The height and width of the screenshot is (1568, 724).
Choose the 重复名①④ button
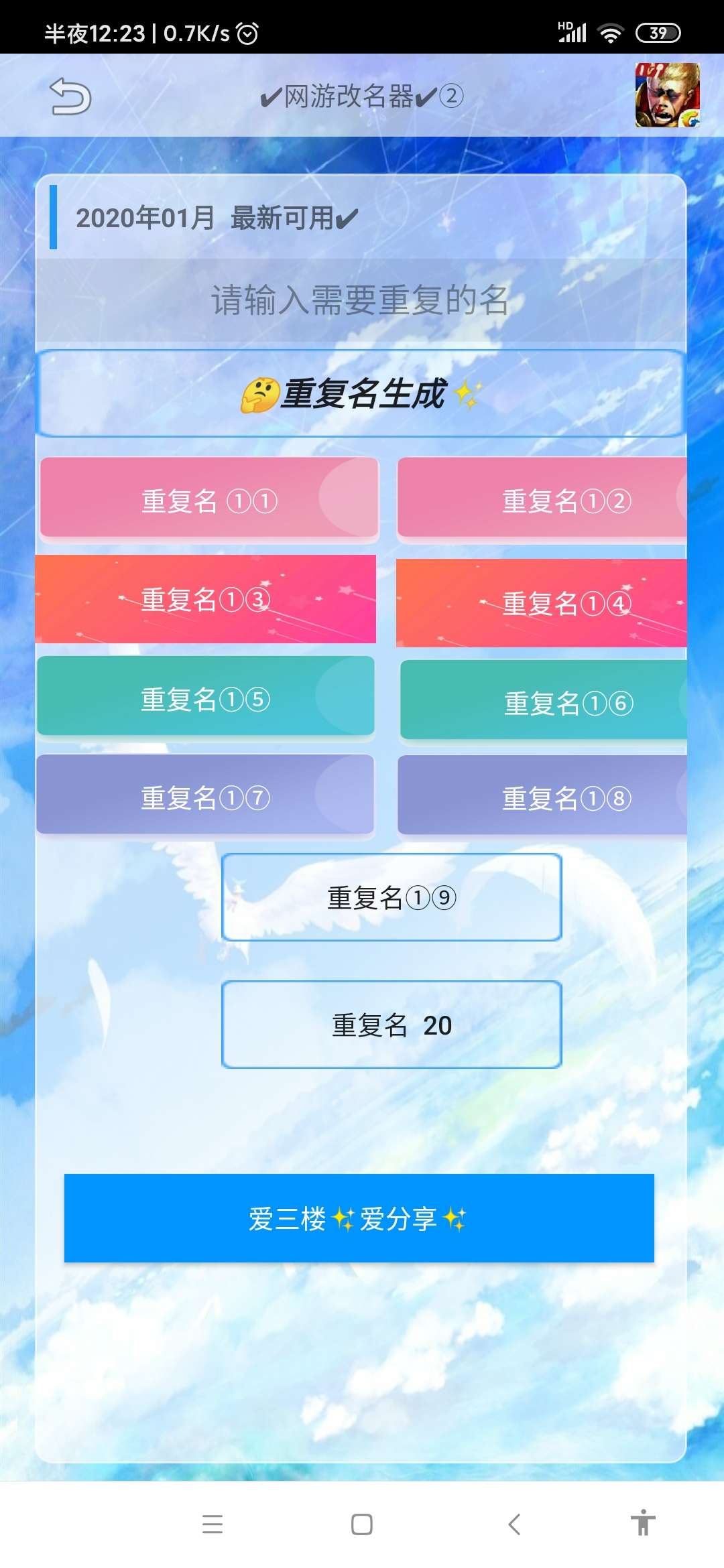click(x=542, y=603)
